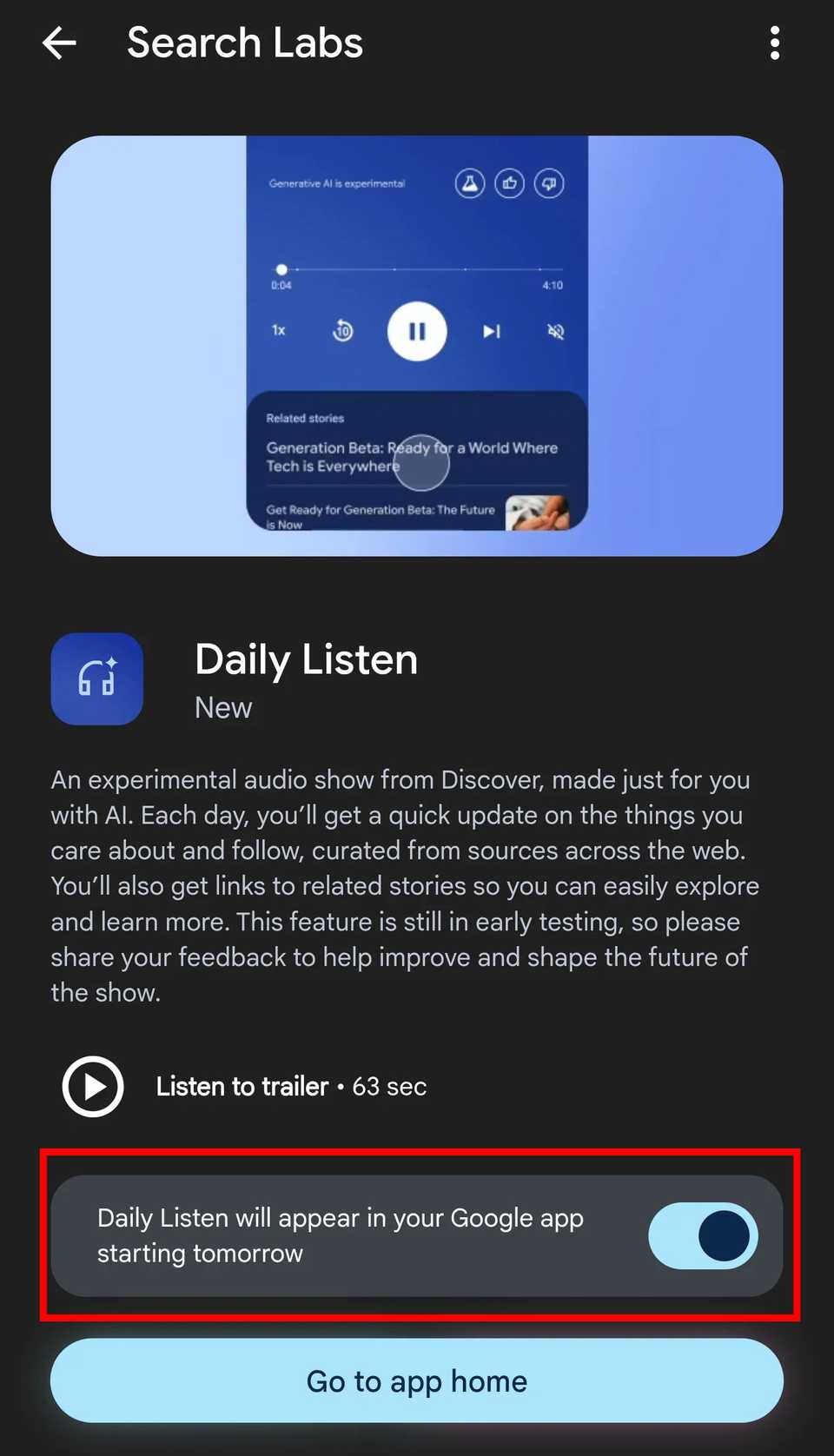Rewind playback by 10 seconds
Screen dimensions: 834x1456
[342, 331]
